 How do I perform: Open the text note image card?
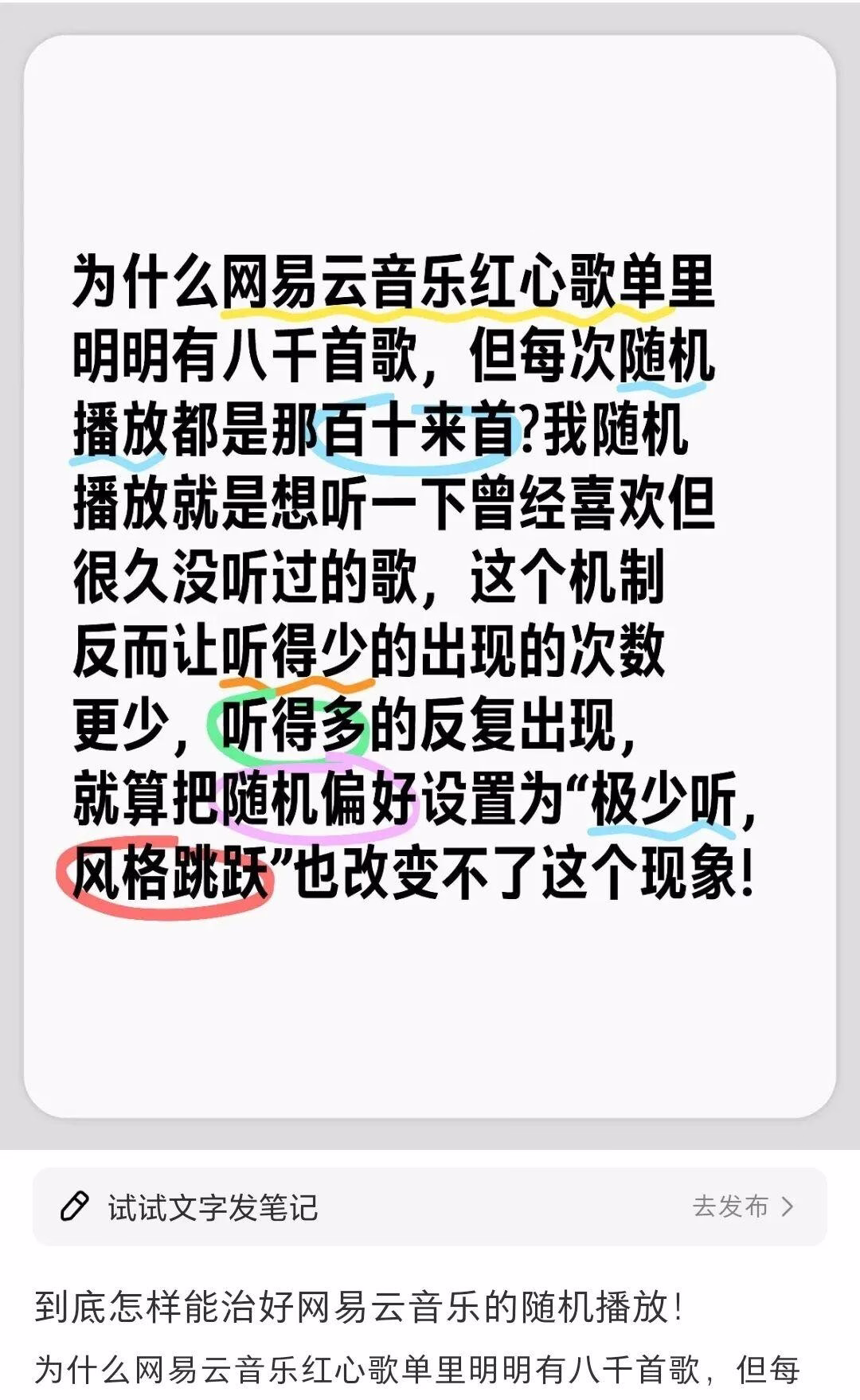430,575
